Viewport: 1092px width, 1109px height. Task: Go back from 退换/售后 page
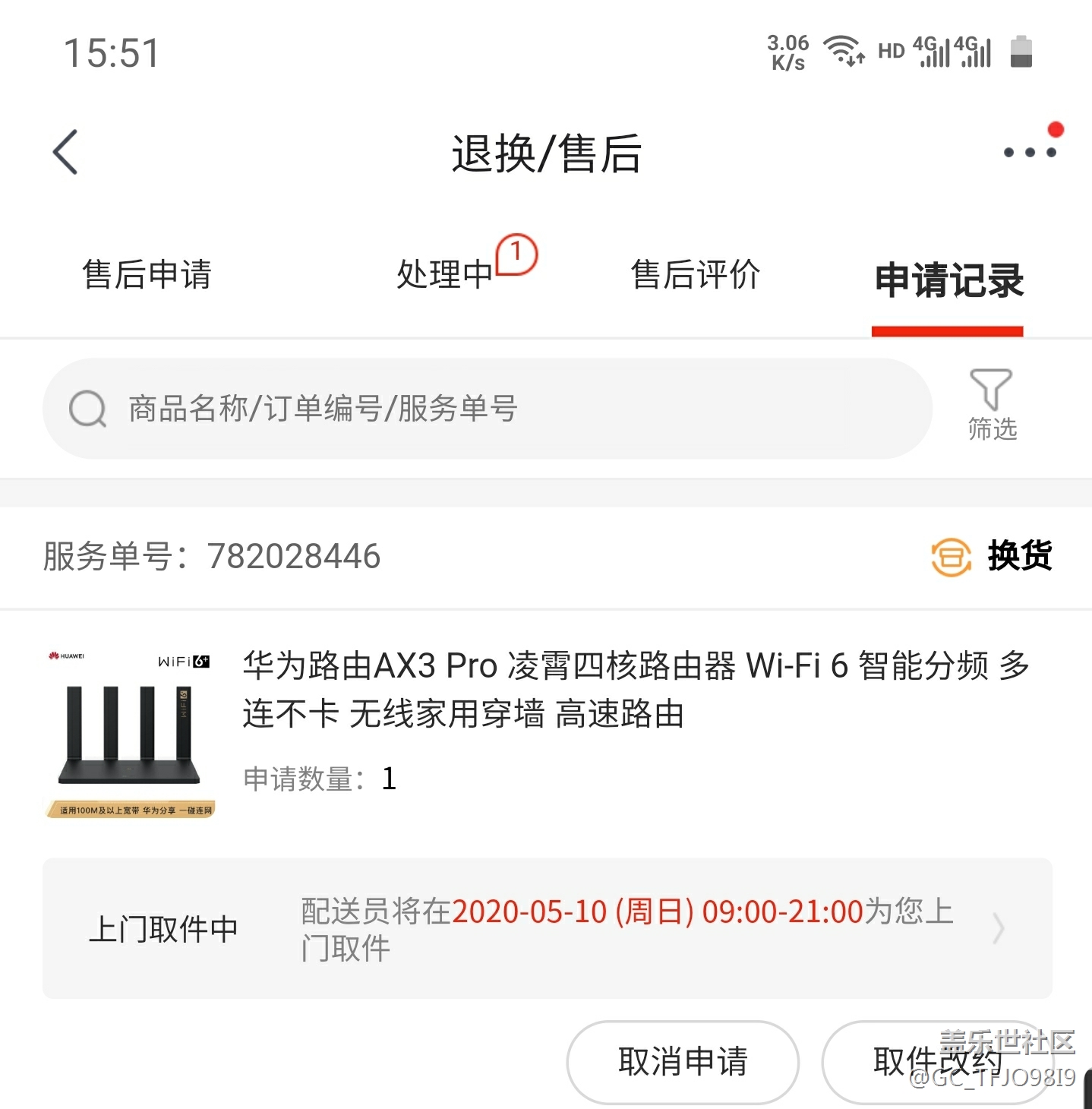click(66, 152)
